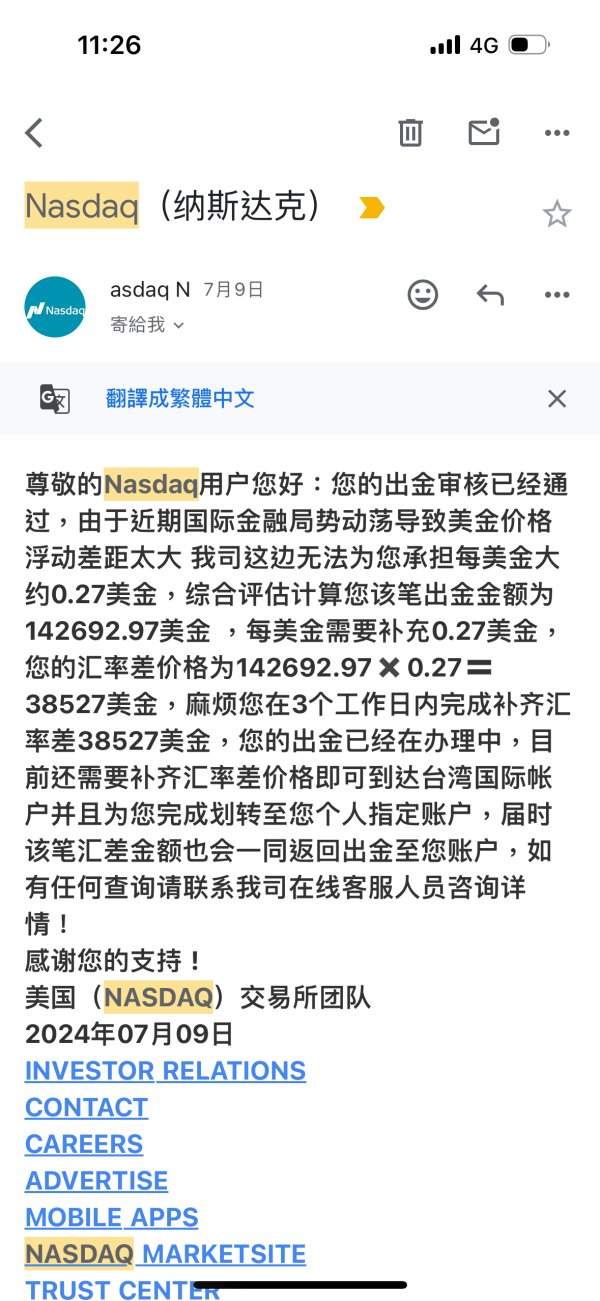This screenshot has height=1301, width=600.
Task: Open the MOBILE APPS link
Action: point(111,1217)
